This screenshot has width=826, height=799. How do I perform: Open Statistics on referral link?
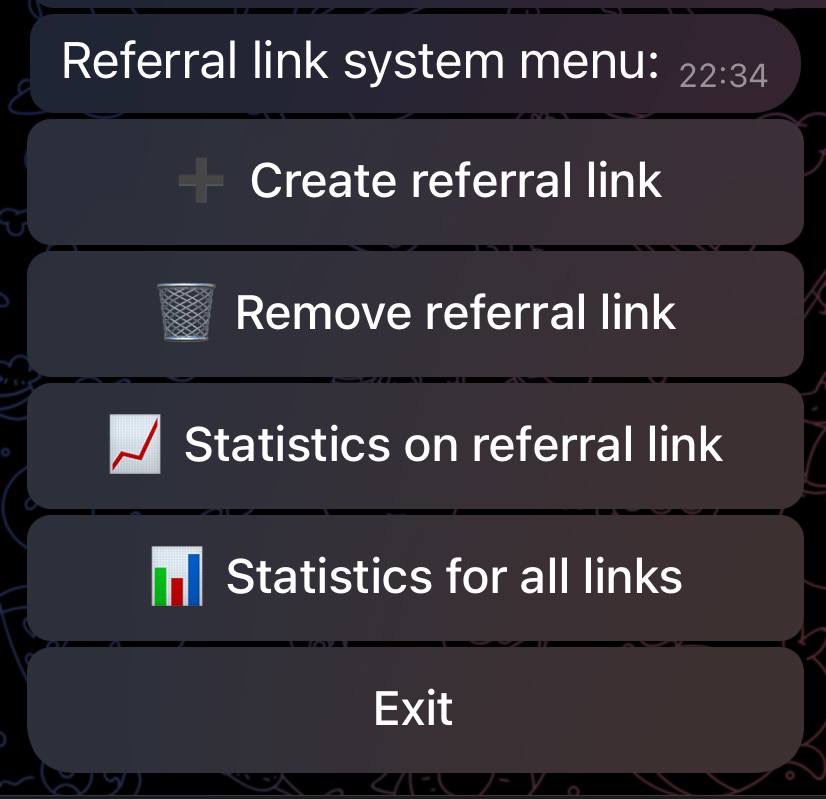pos(415,445)
